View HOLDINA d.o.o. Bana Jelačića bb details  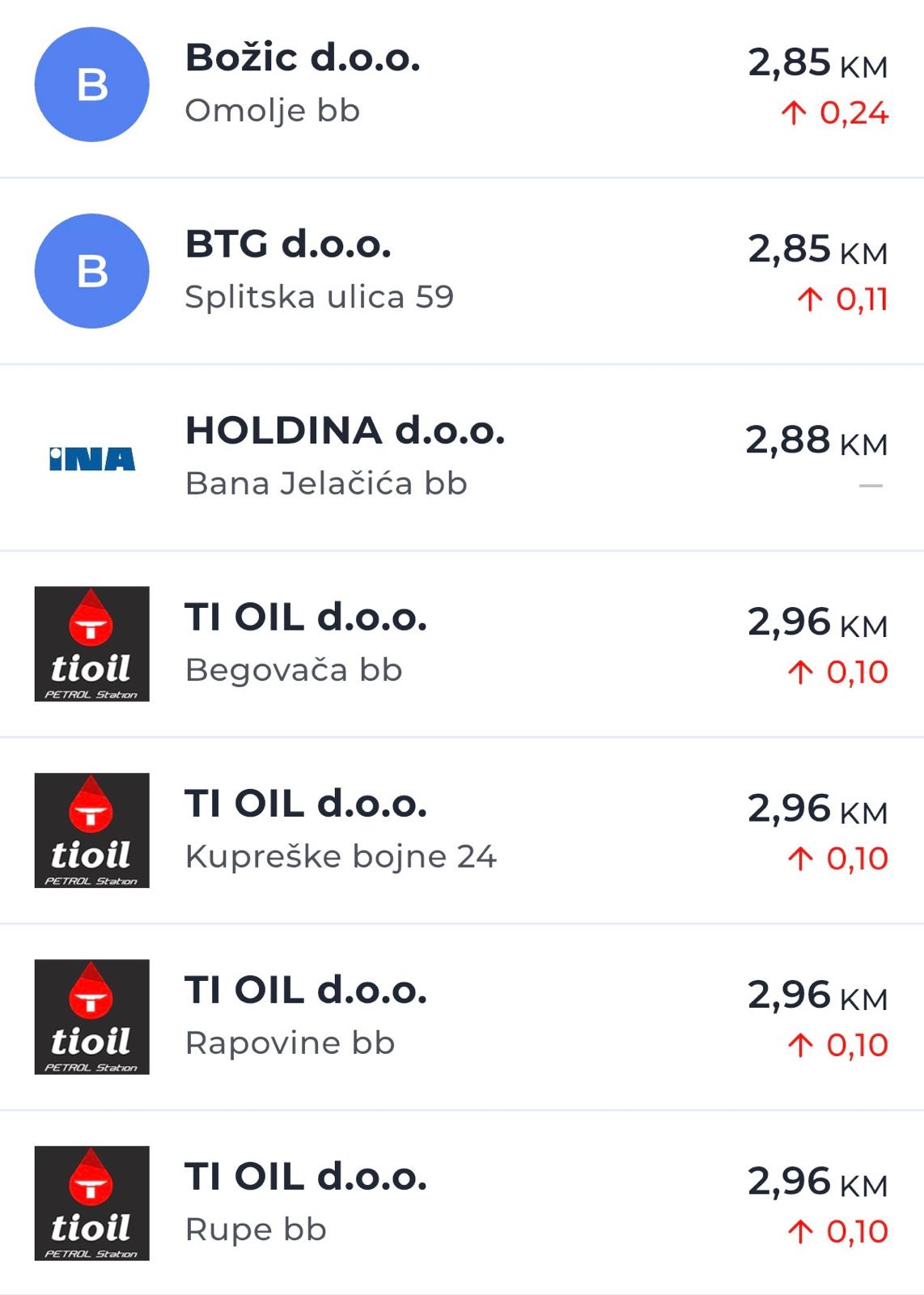click(461, 457)
